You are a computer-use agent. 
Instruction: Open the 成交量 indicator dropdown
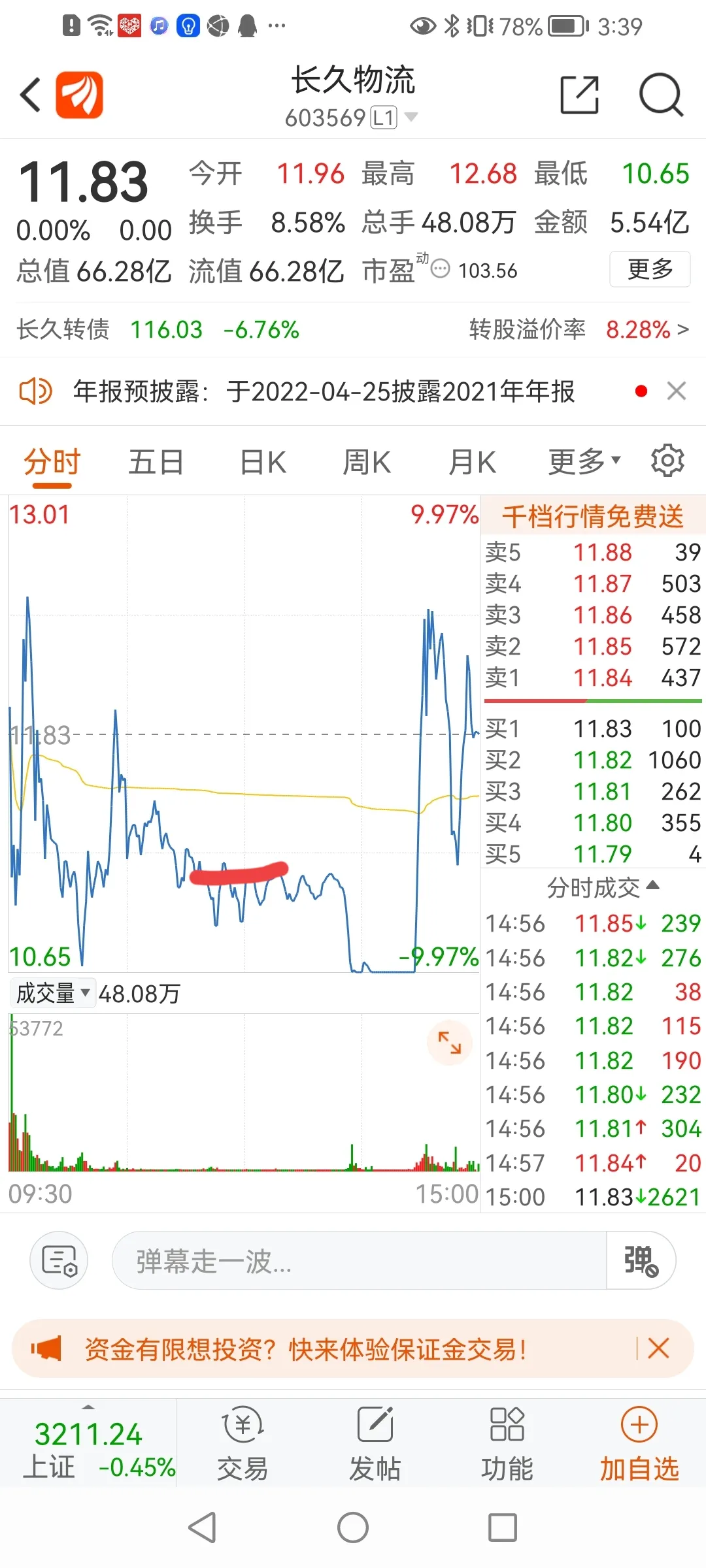53,993
